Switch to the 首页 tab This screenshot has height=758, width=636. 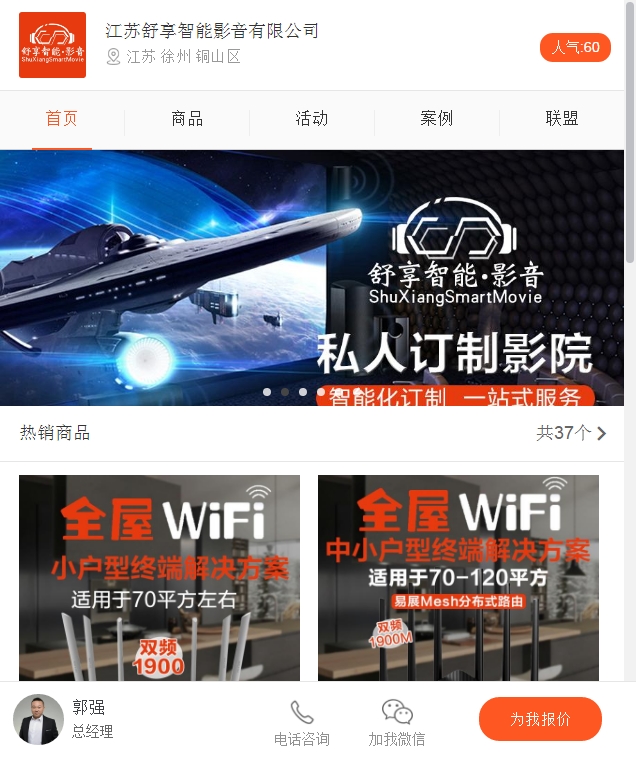pyautogui.click(x=62, y=119)
